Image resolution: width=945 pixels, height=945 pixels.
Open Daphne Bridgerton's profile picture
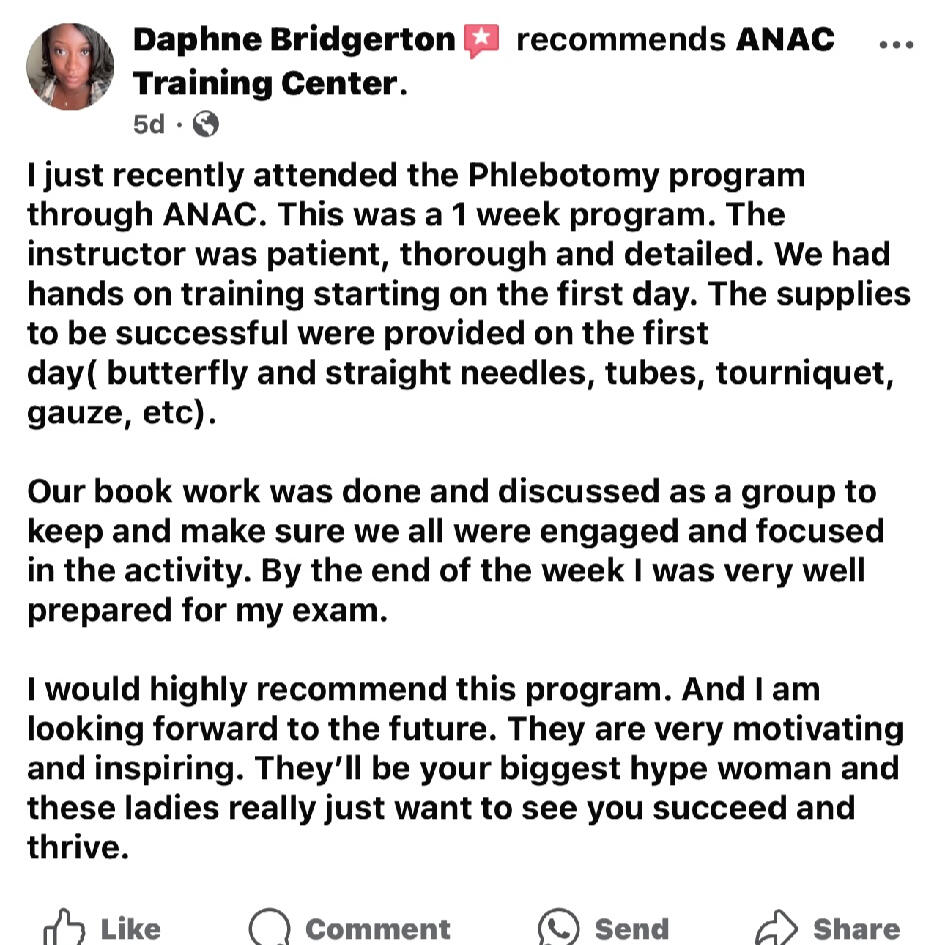70,66
